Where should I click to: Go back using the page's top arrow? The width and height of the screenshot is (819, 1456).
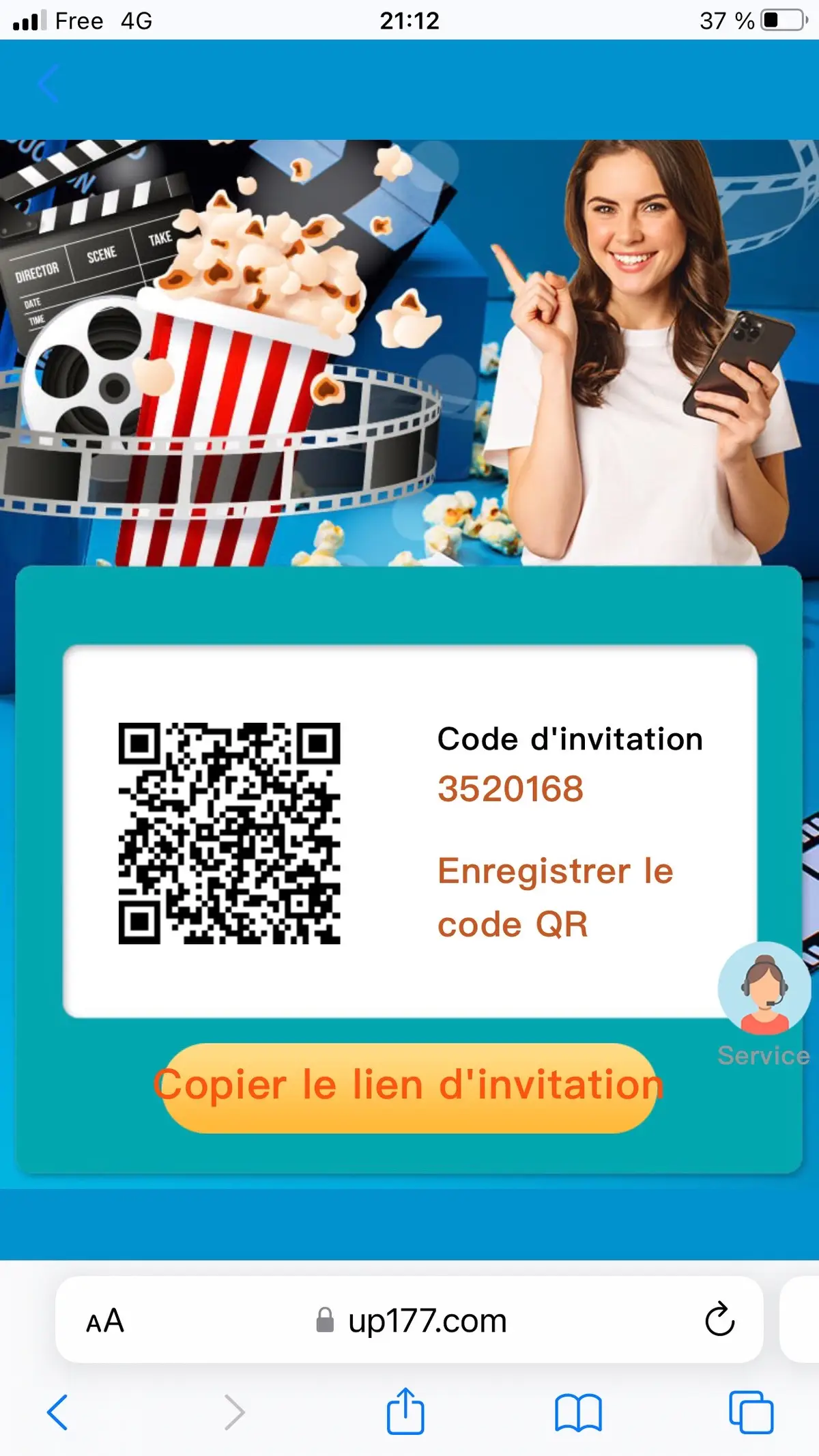48,83
